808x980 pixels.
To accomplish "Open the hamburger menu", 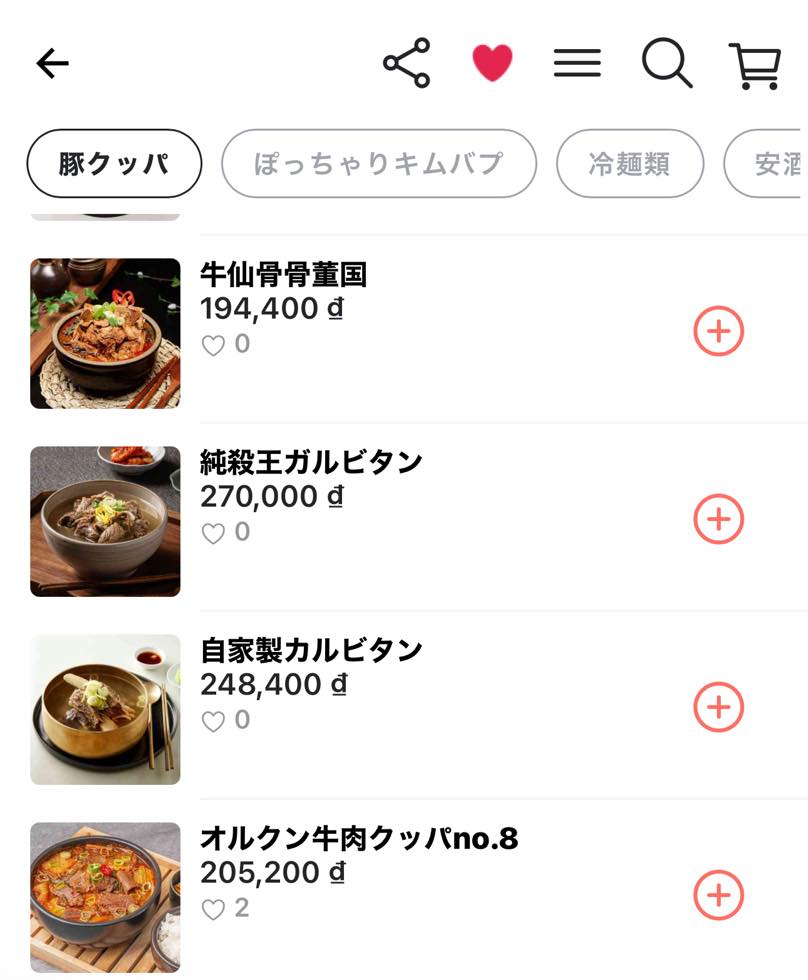I will coord(577,63).
